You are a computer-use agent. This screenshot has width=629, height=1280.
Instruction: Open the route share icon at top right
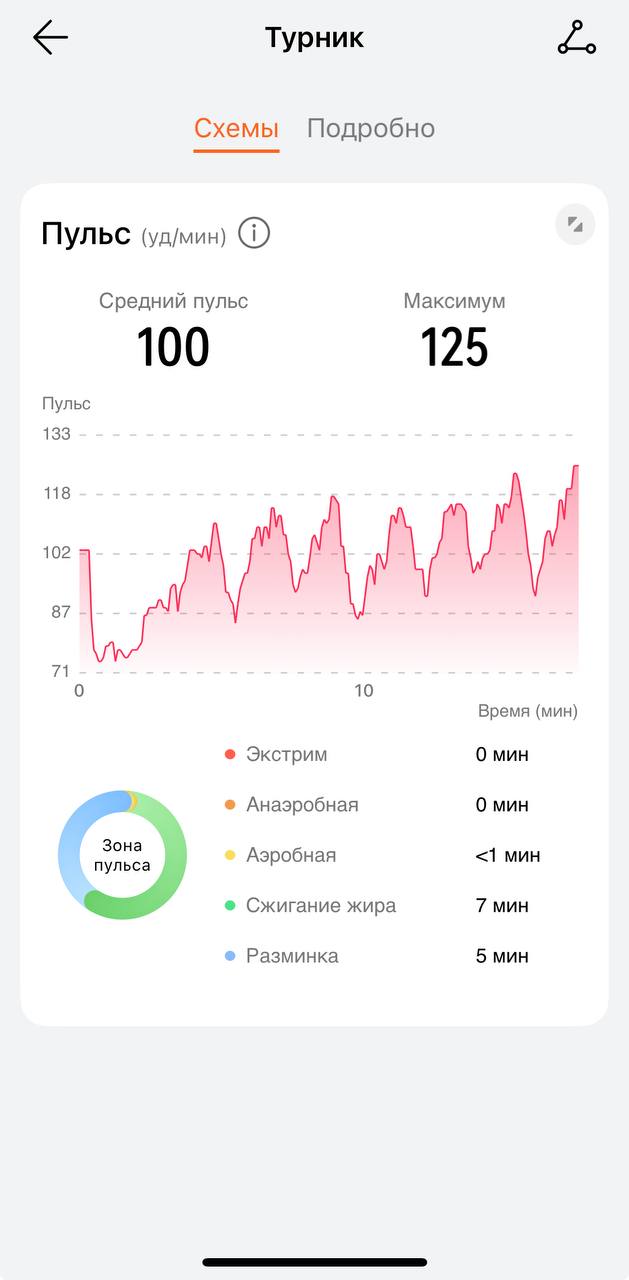click(x=576, y=38)
